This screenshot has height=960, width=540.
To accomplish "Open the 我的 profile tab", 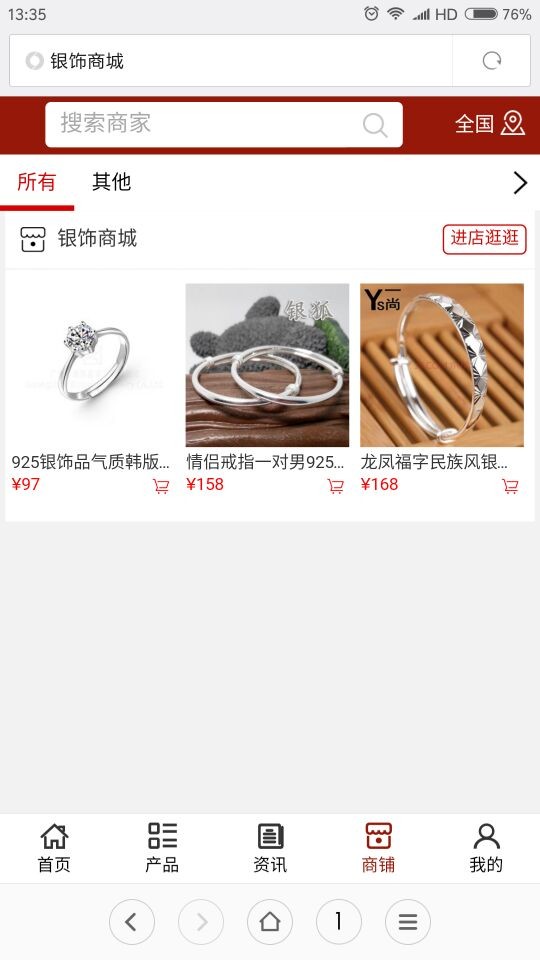I will 486,848.
